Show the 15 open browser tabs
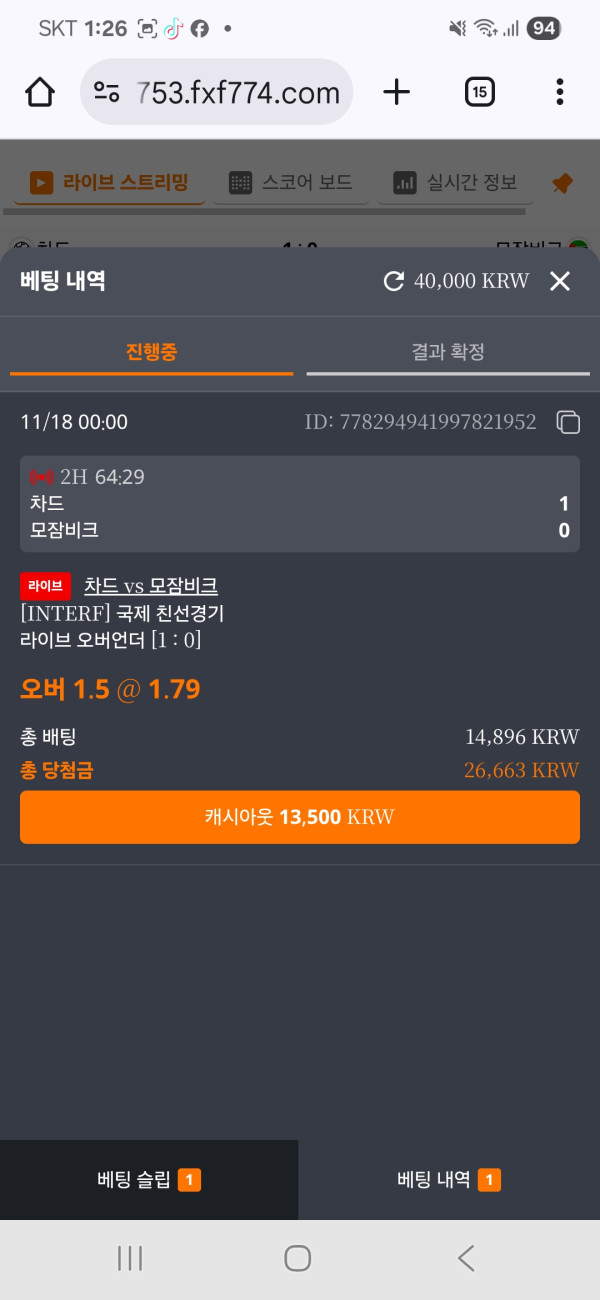This screenshot has width=600, height=1300. pyautogui.click(x=480, y=93)
